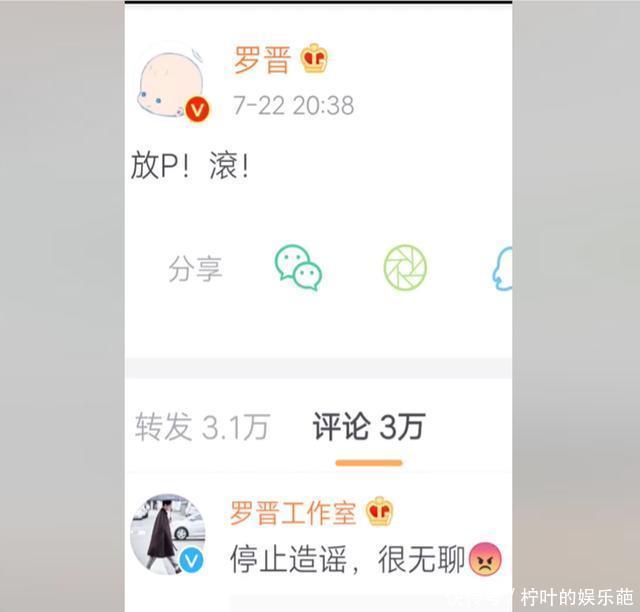
Task: Select the 评论 3万 tab
Action: point(368,428)
